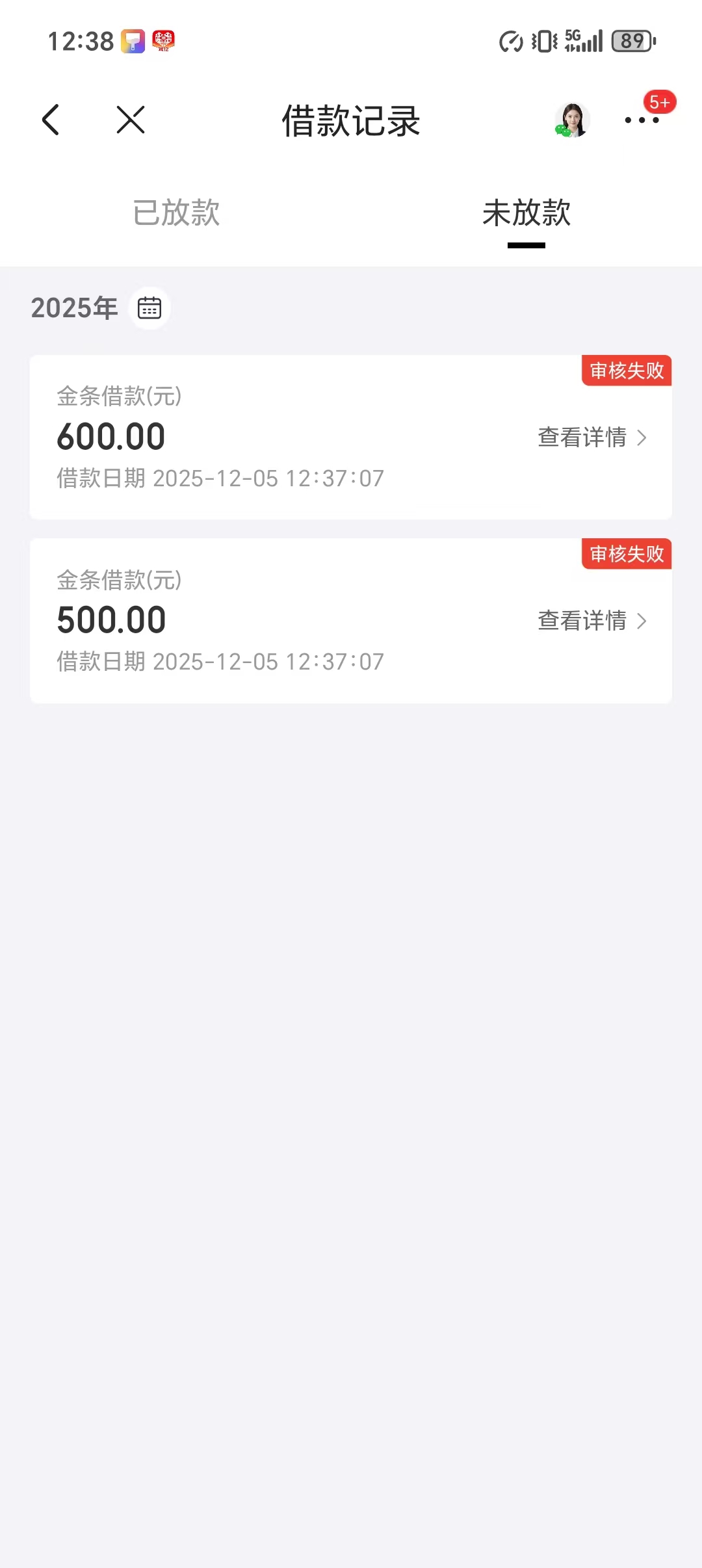This screenshot has width=702, height=1568.
Task: Expand details via chevron next to 600.00 loan
Action: click(x=640, y=437)
